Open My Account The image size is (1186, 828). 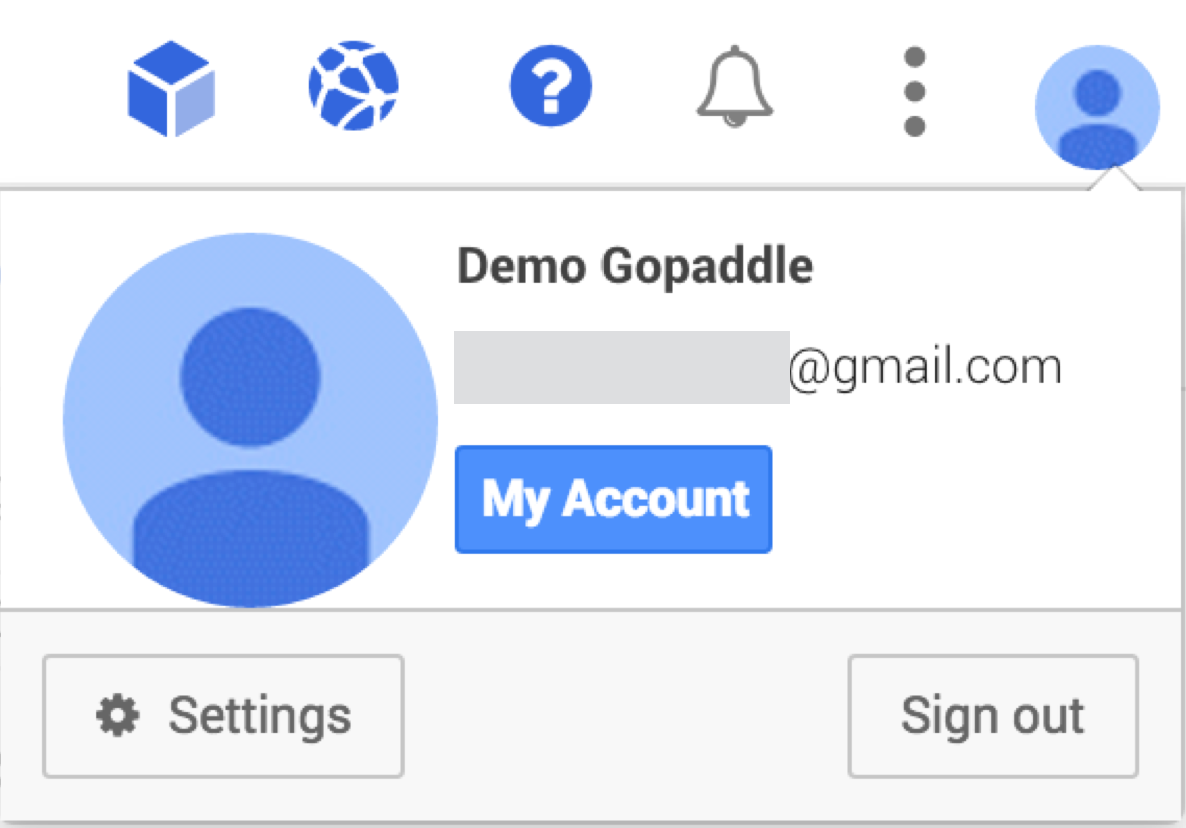click(x=613, y=499)
